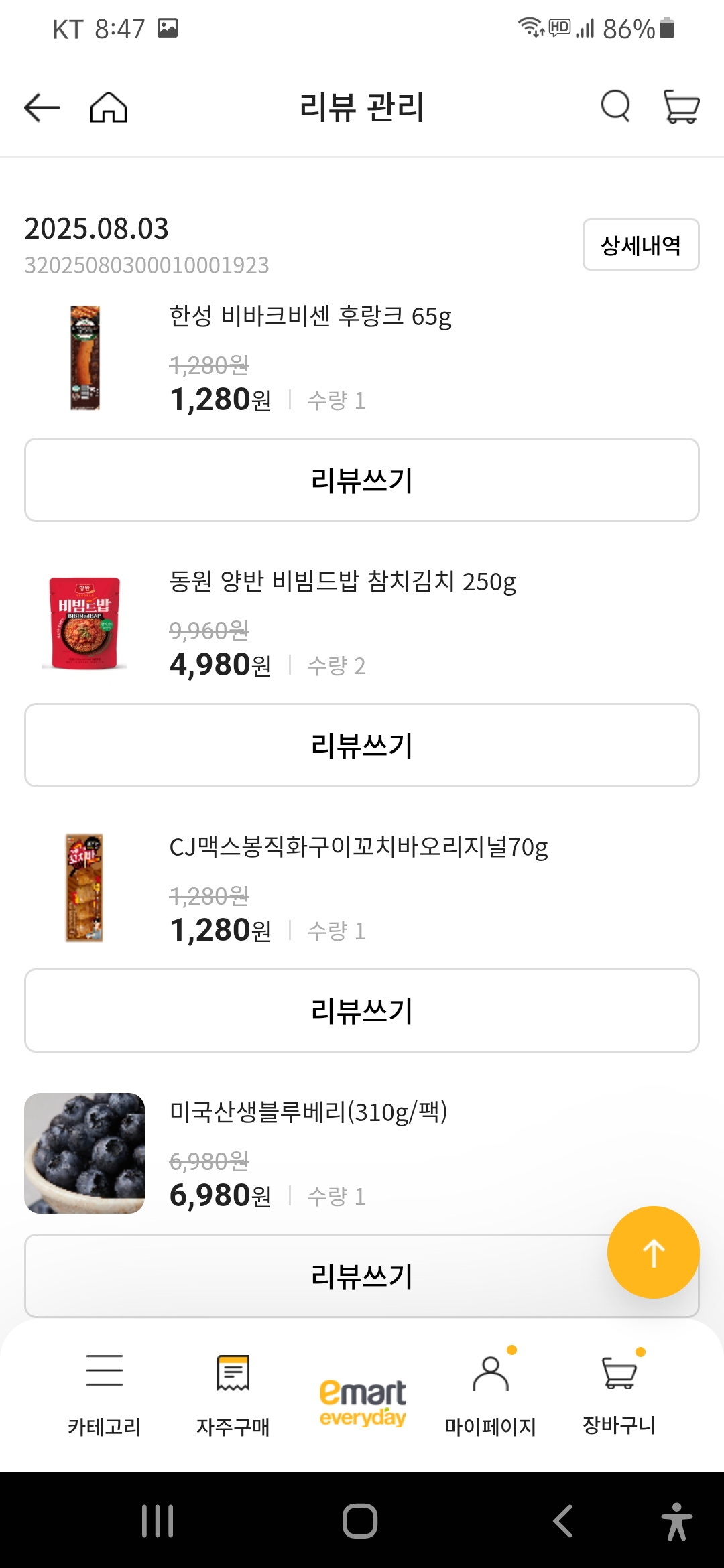Screen dimensions: 724x1568
Task: Write a review for 동원 양반 비빔드밥 참치김치
Action: [361, 745]
